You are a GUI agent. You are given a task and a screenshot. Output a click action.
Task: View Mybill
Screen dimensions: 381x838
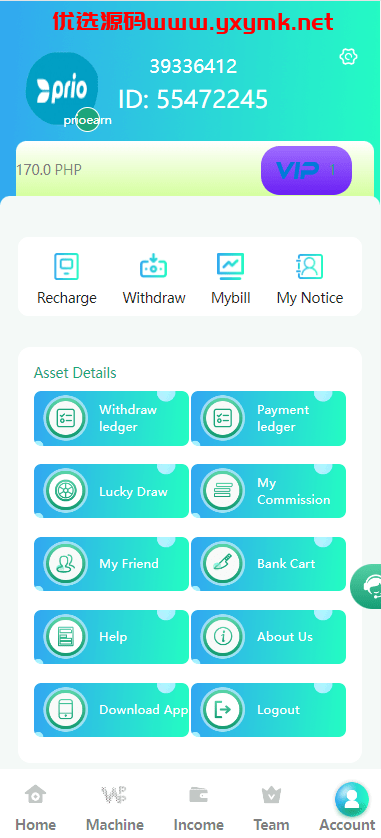click(x=231, y=279)
